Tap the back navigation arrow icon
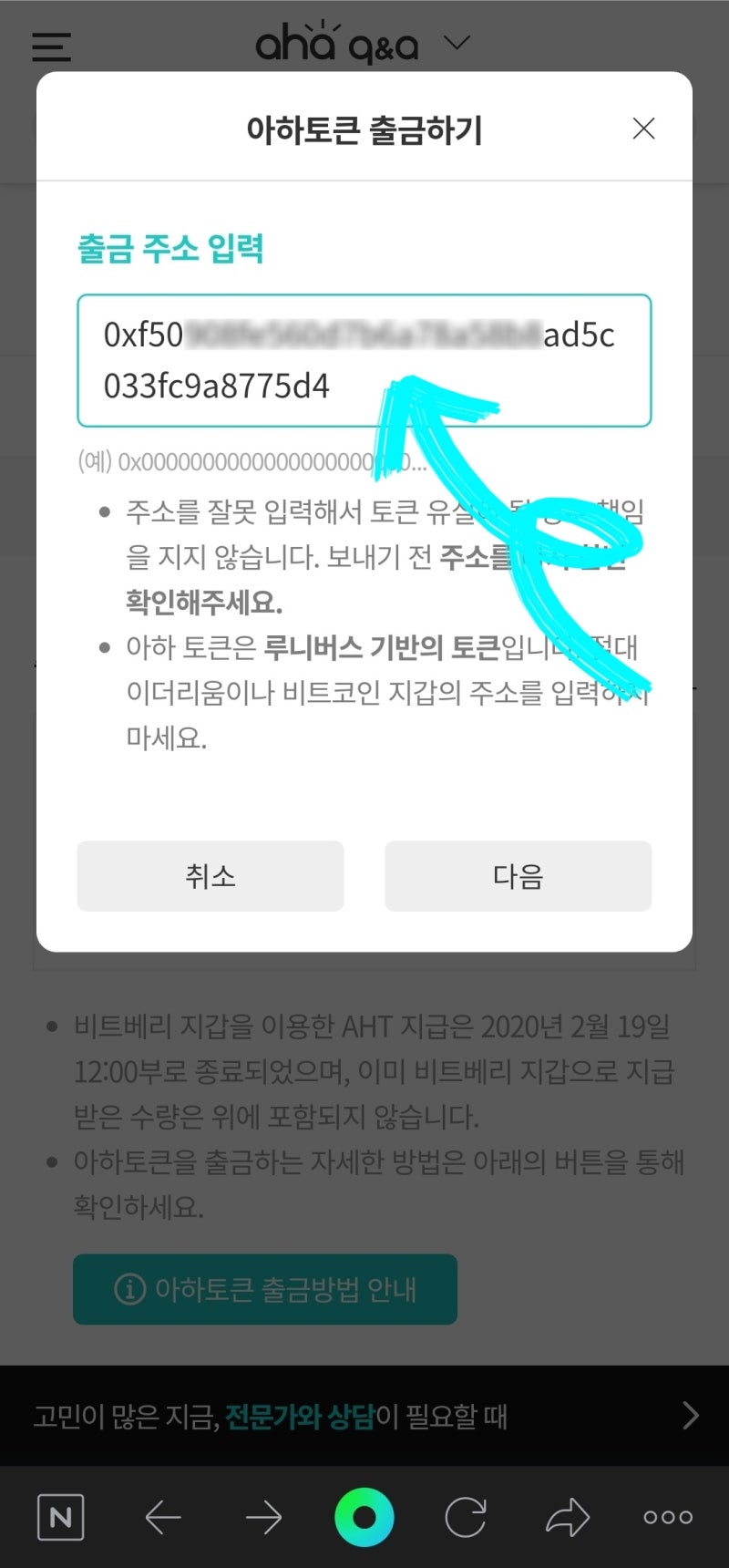This screenshot has width=729, height=1568. point(162,1516)
